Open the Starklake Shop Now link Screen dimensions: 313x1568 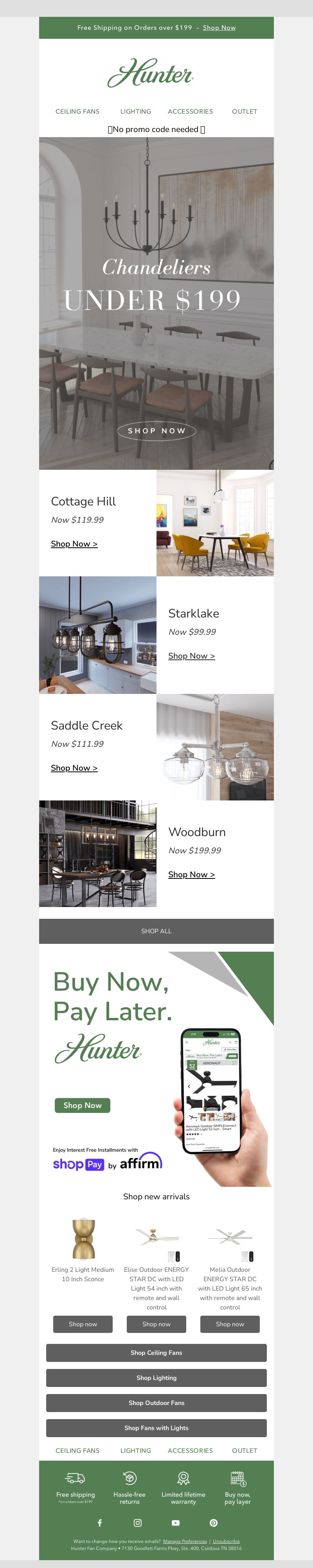click(191, 655)
